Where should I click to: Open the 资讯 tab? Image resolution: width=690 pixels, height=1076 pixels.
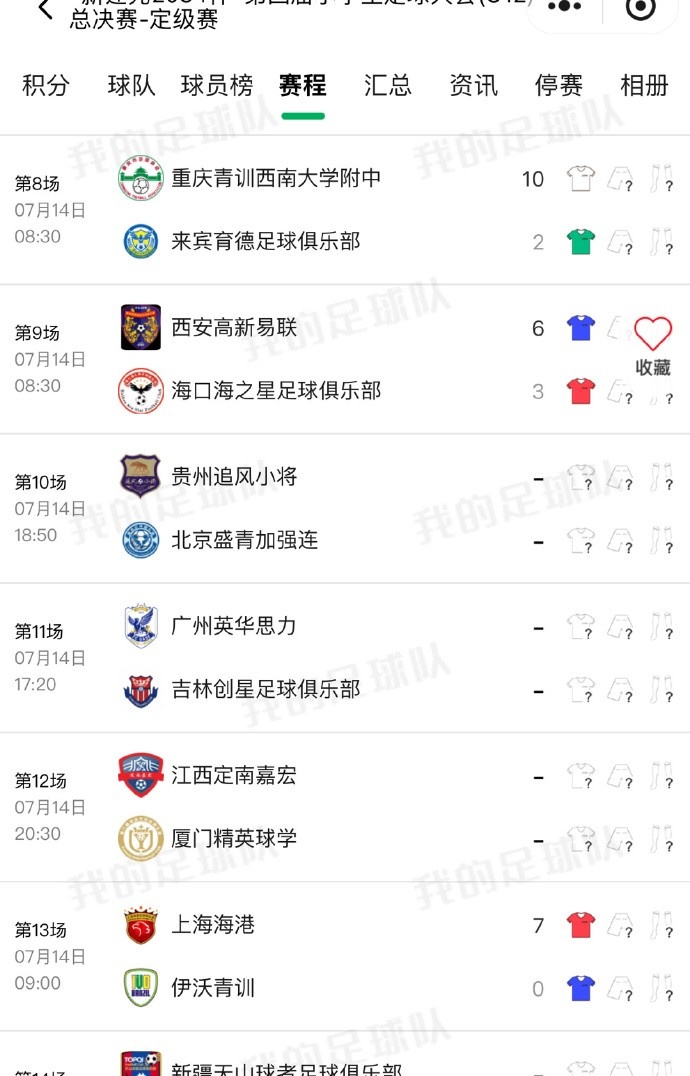(474, 86)
